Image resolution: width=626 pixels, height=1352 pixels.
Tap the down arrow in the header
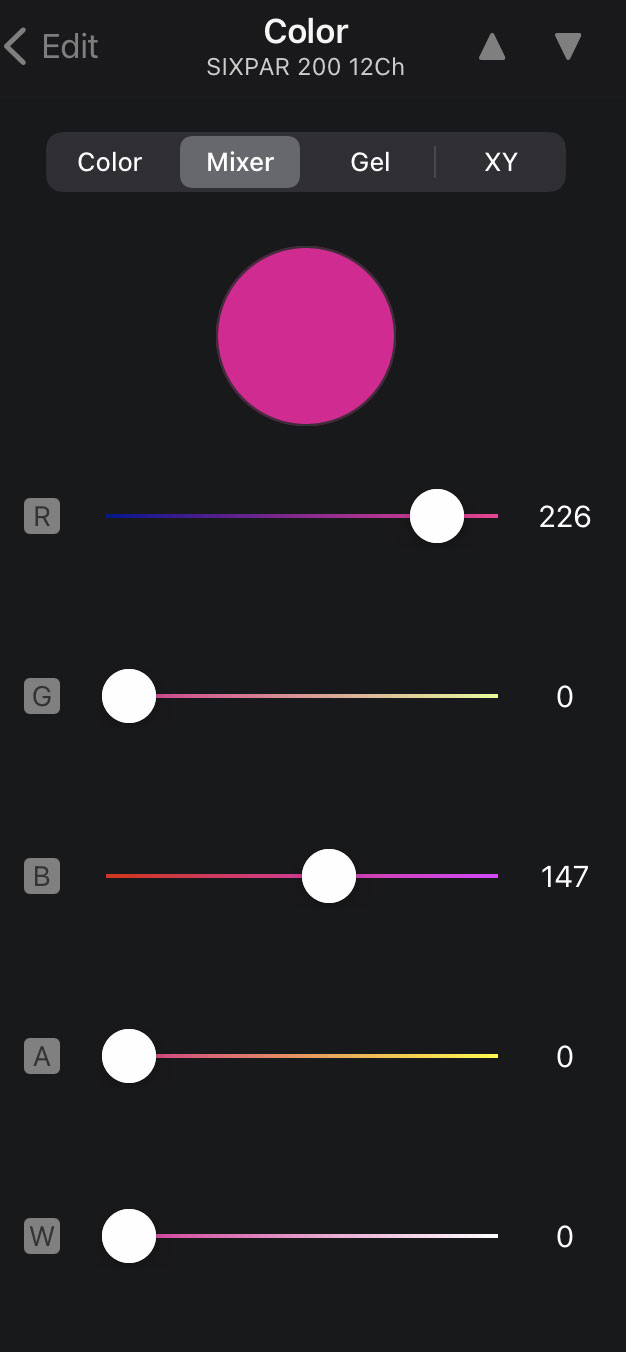(568, 46)
